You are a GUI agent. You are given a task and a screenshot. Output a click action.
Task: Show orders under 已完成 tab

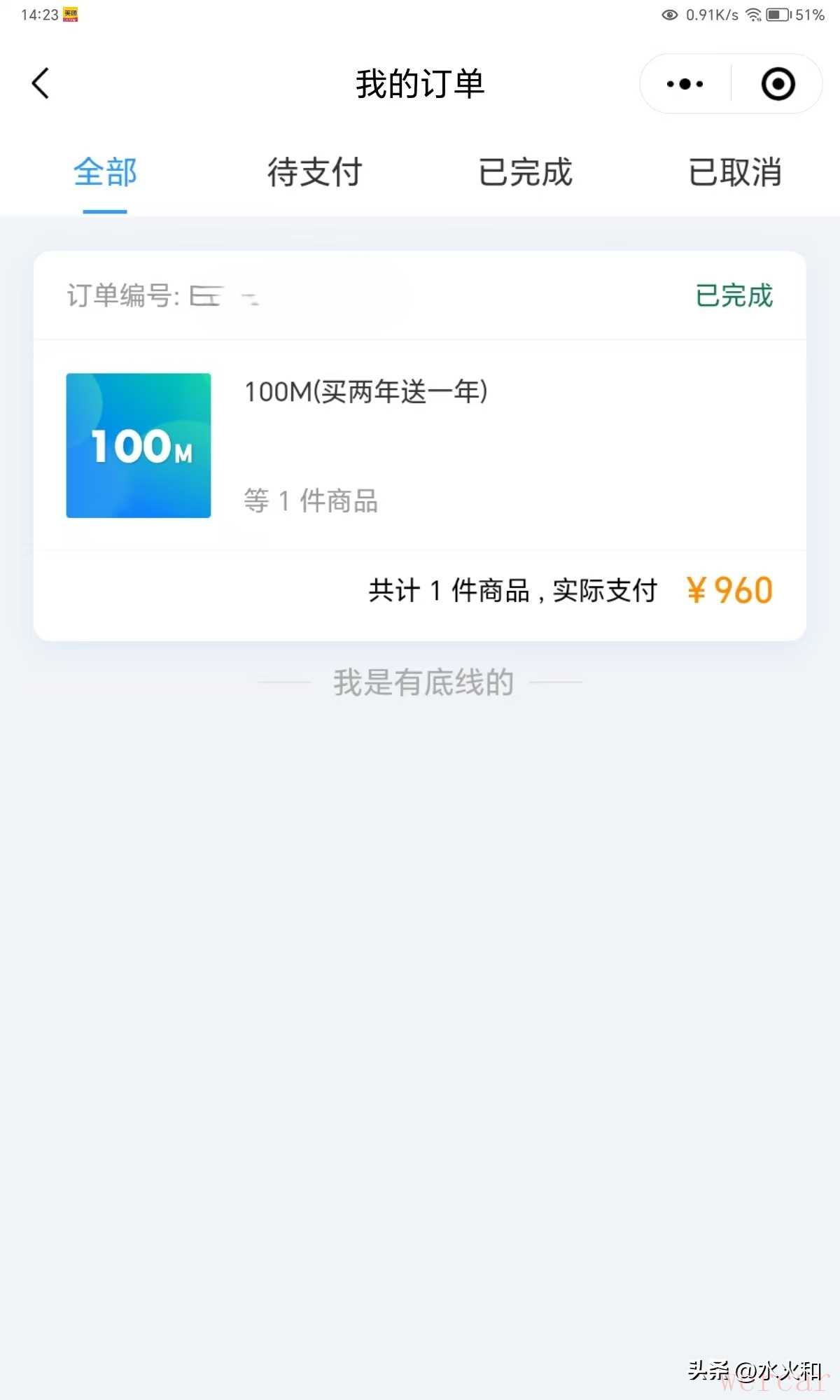click(x=525, y=173)
